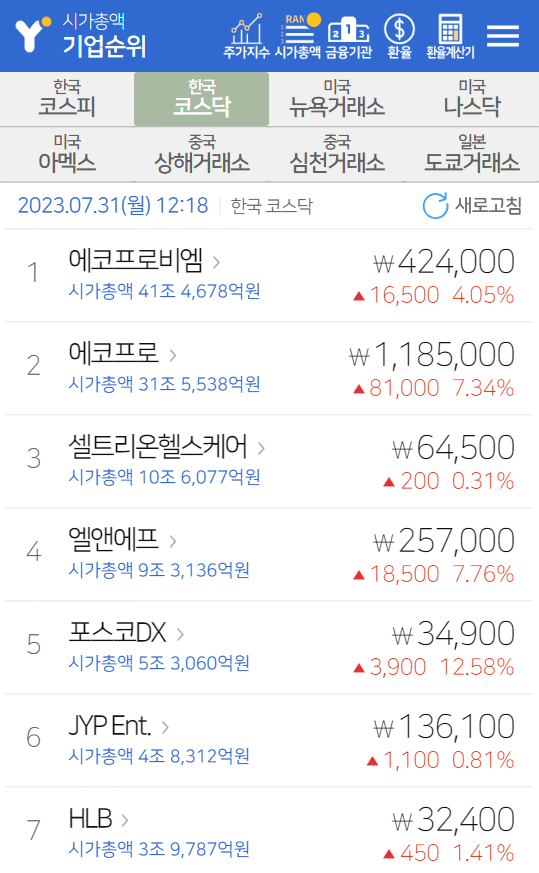539x873 pixels.
Task: Open 에코프로비엠 stock details
Action: [270, 275]
